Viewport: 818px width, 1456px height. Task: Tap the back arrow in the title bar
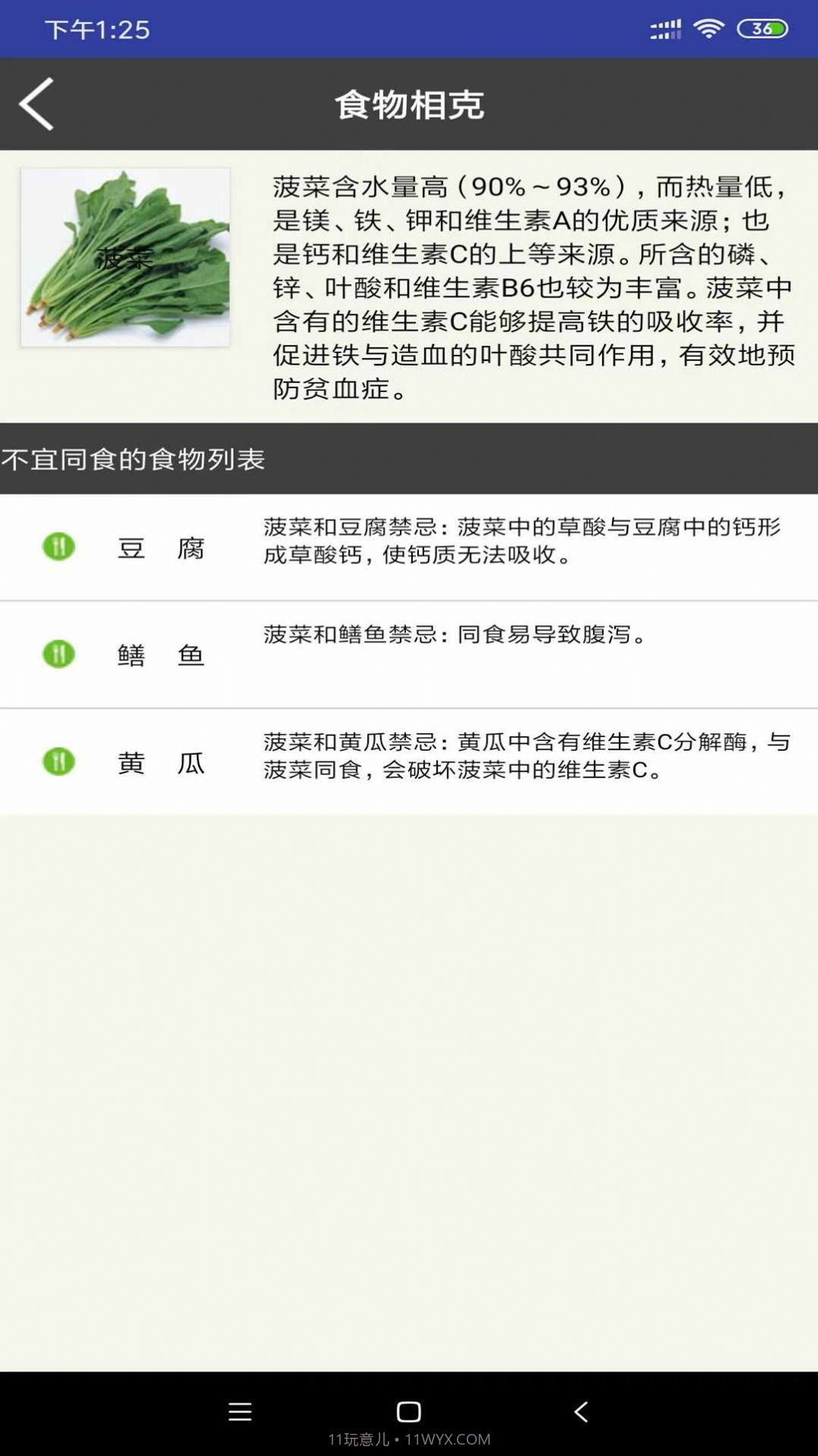(36, 104)
